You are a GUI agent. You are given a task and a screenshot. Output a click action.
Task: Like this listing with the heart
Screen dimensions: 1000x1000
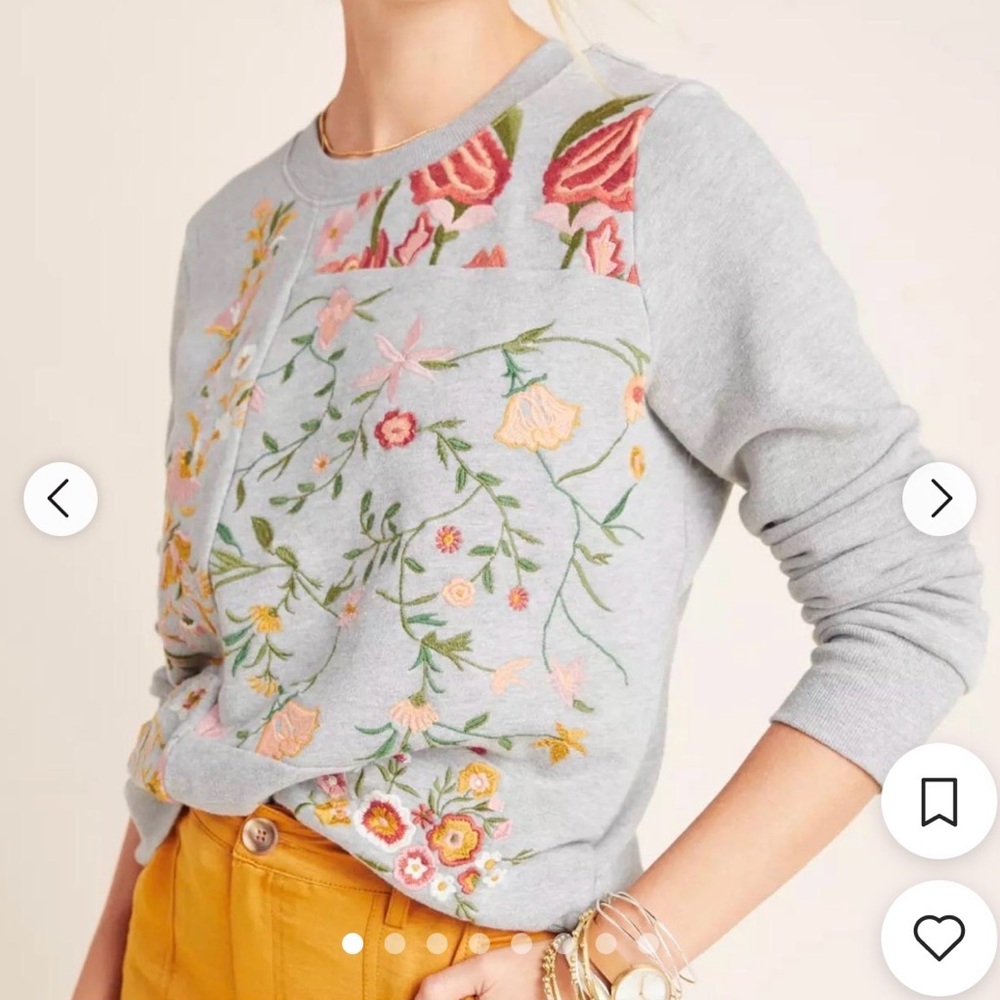pos(938,938)
